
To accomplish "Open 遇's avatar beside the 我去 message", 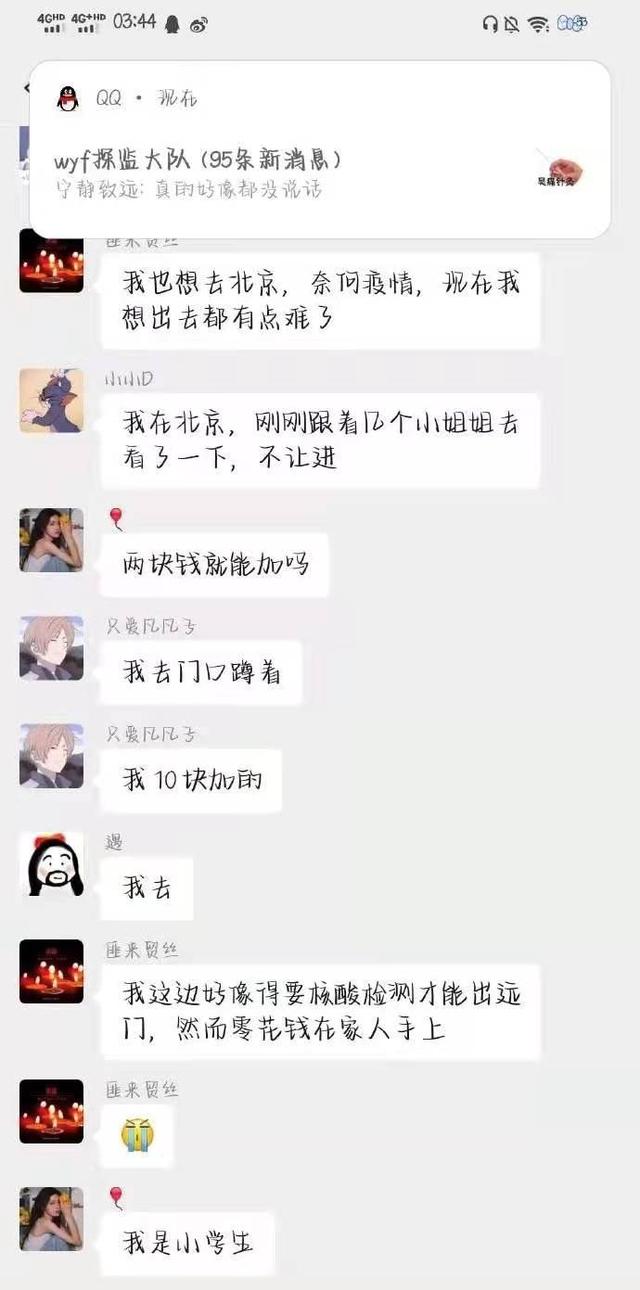I will coord(51,864).
